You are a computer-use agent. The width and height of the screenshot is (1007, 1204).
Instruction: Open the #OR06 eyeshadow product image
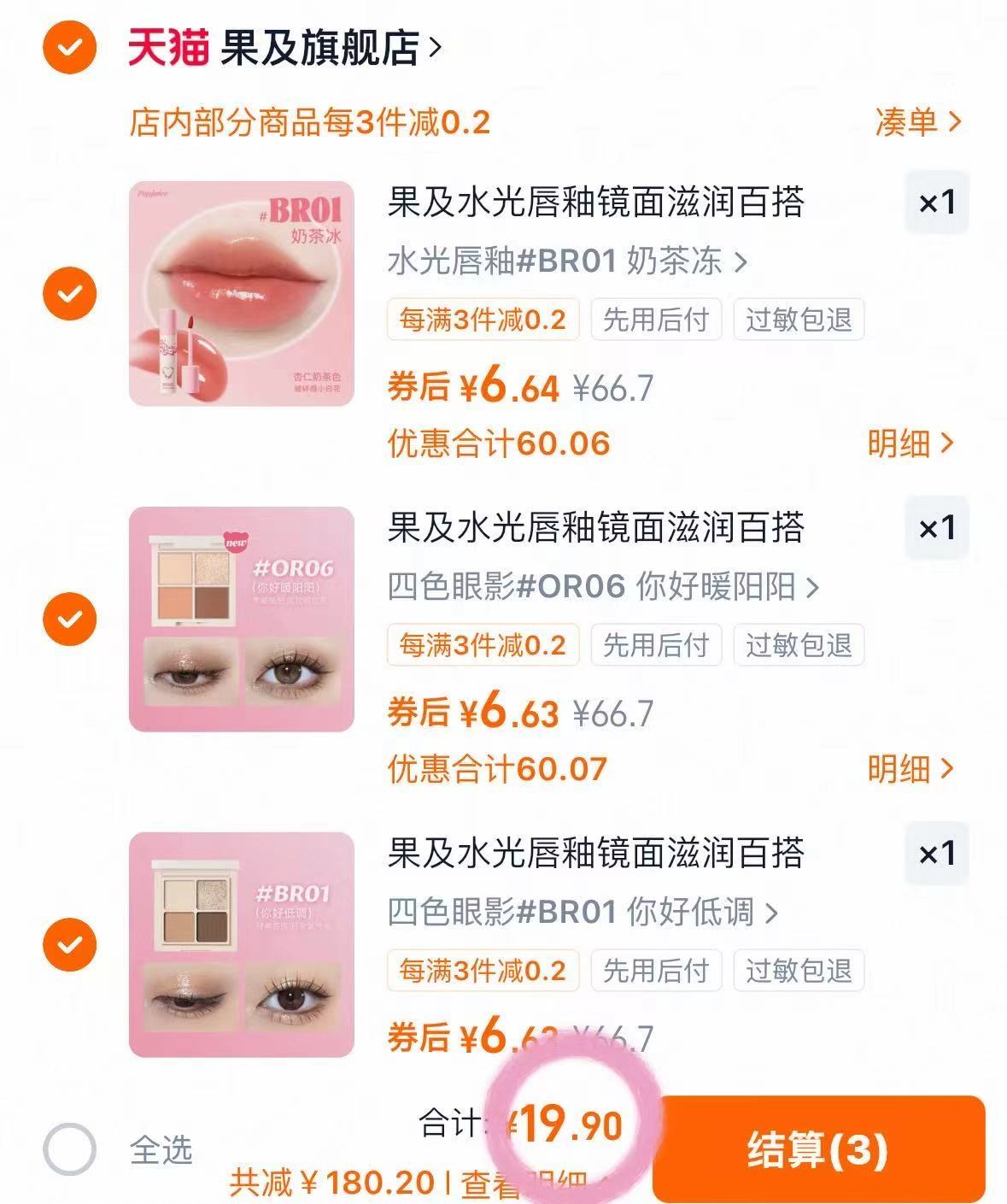[243, 620]
